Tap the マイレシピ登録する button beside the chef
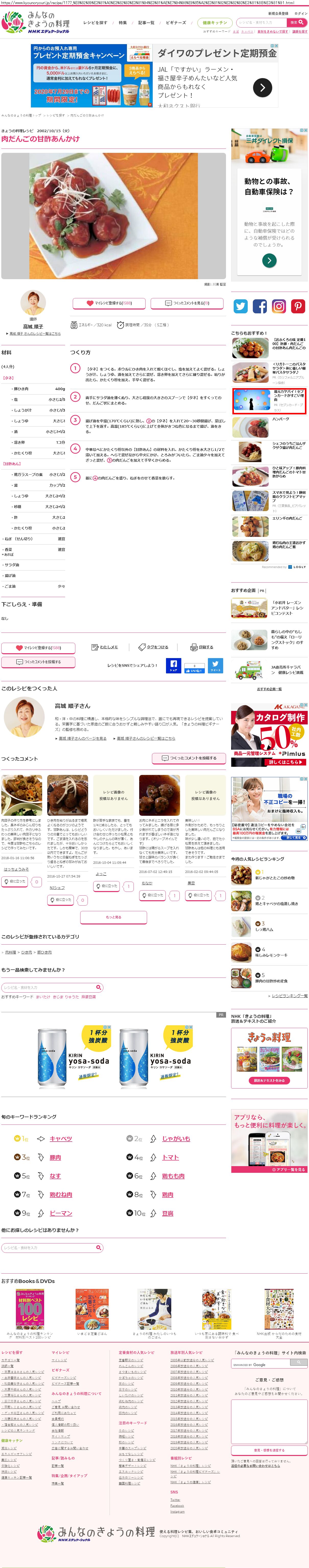This screenshot has width=309, height=1568. pyautogui.click(x=109, y=303)
